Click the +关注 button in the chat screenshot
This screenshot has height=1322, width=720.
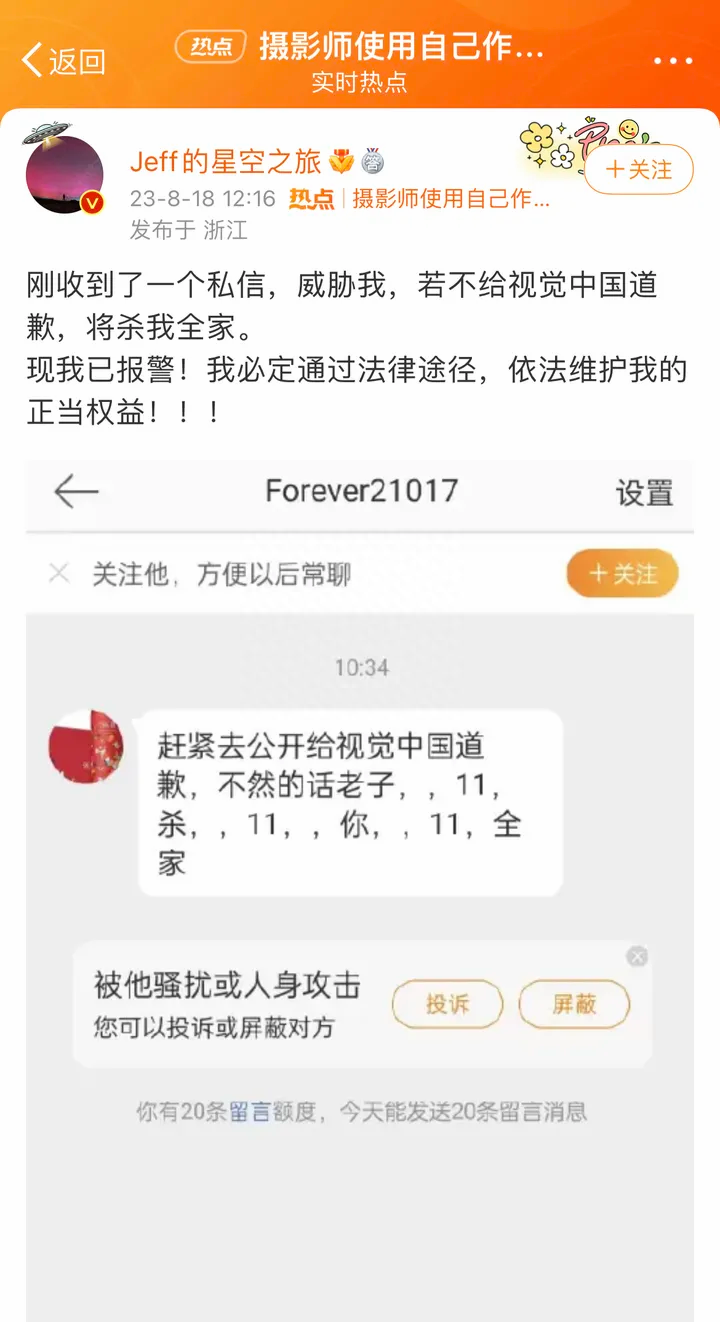(x=622, y=573)
